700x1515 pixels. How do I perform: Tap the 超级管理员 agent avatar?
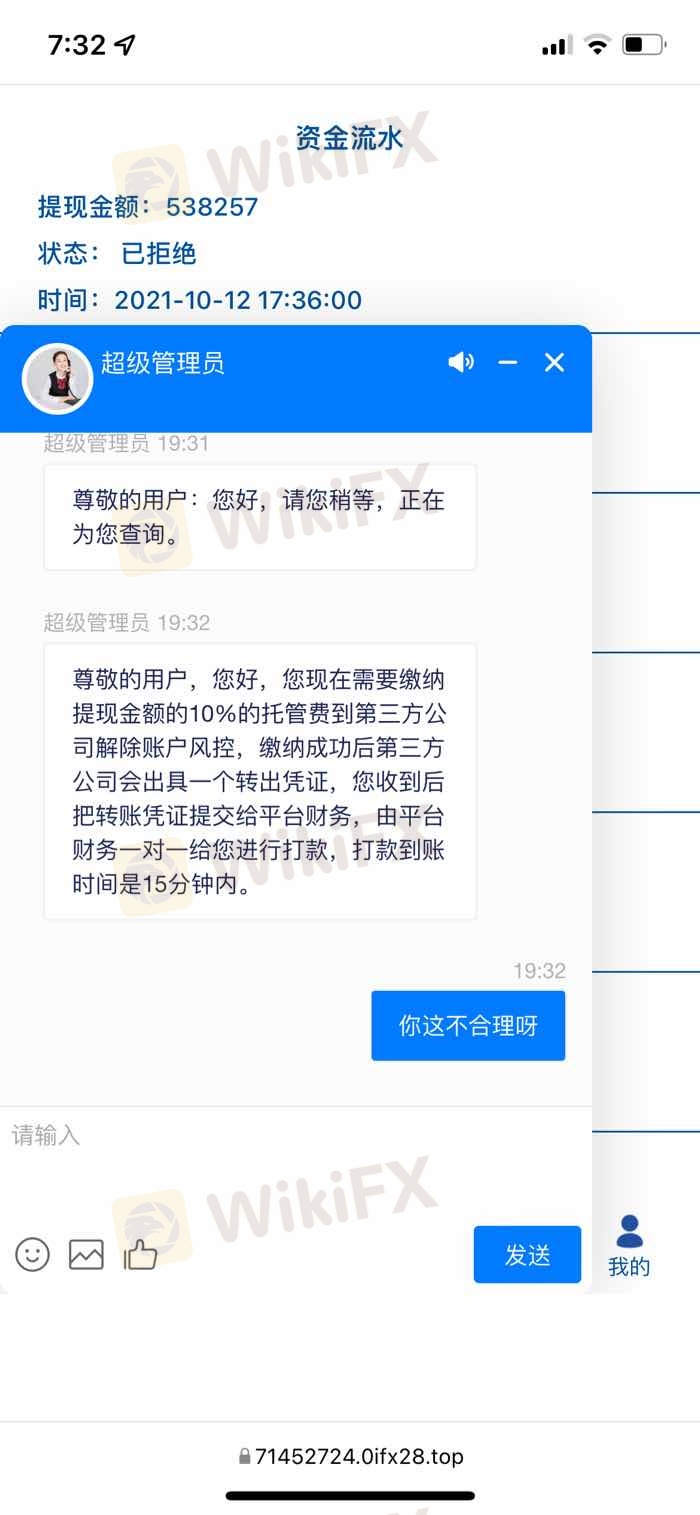(57, 378)
